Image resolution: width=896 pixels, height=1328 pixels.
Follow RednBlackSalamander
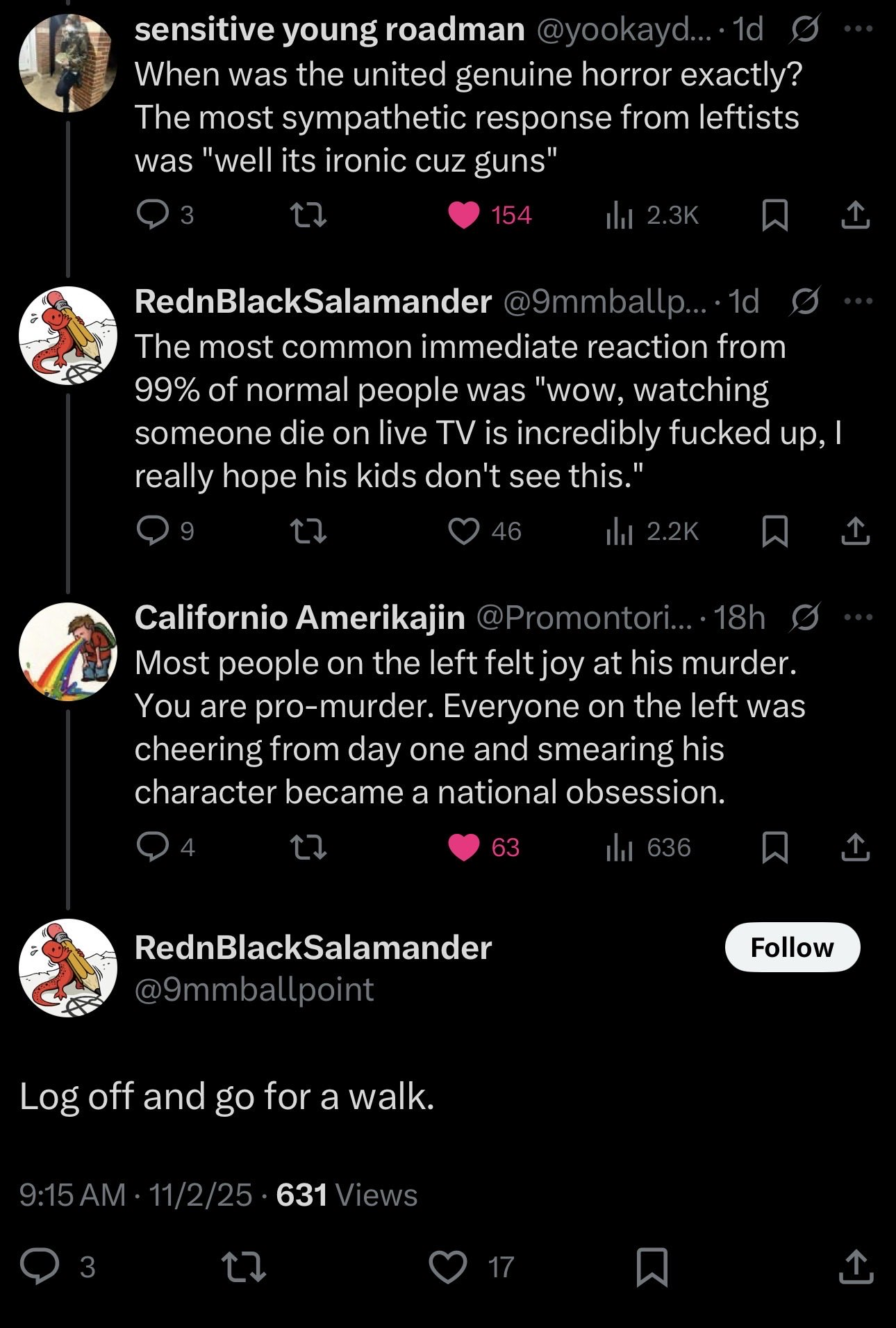(x=792, y=947)
